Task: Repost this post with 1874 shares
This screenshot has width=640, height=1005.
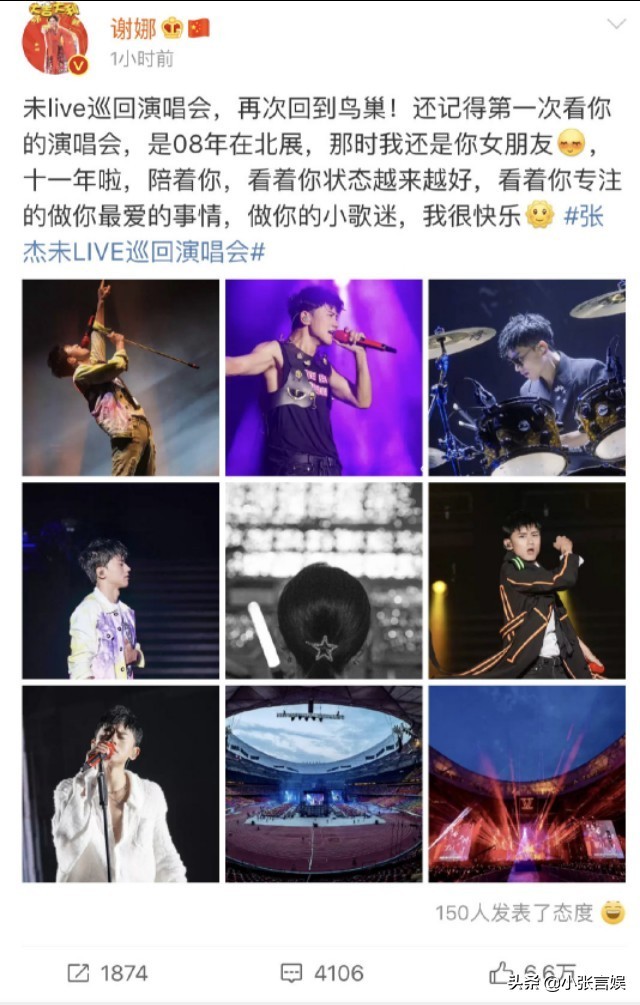Action: tap(107, 972)
